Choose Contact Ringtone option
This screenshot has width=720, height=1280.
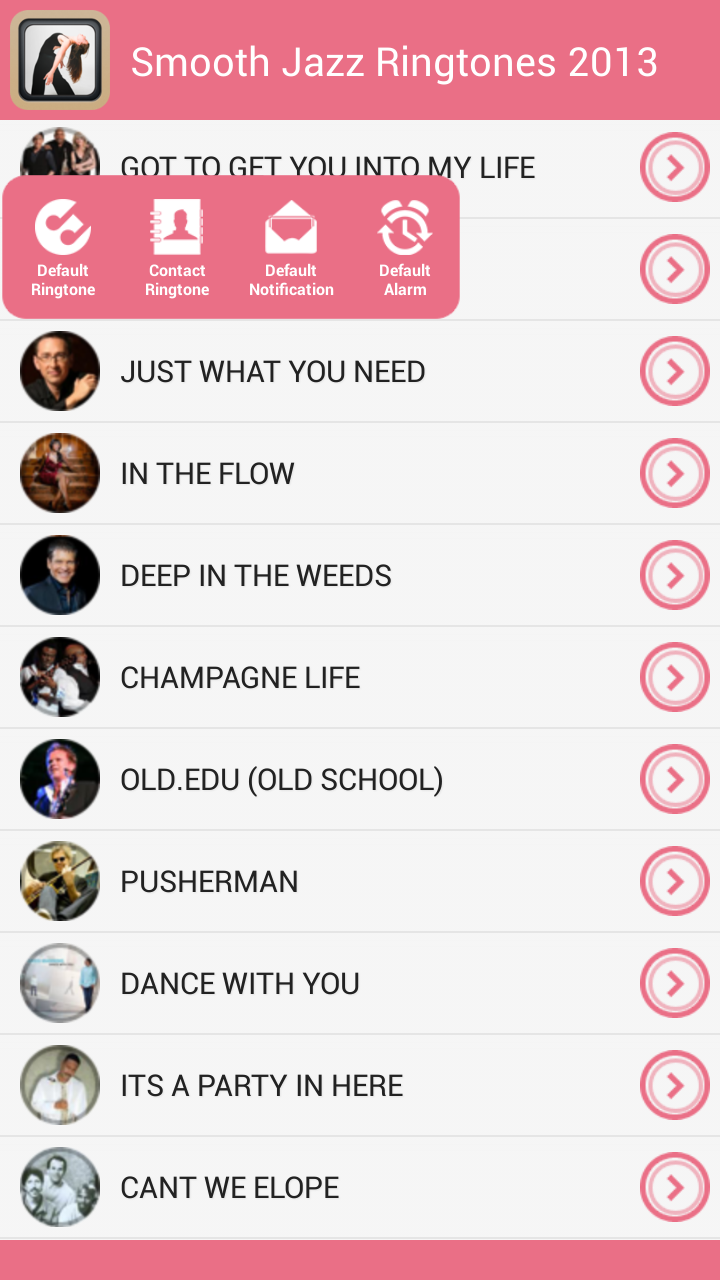click(x=177, y=247)
